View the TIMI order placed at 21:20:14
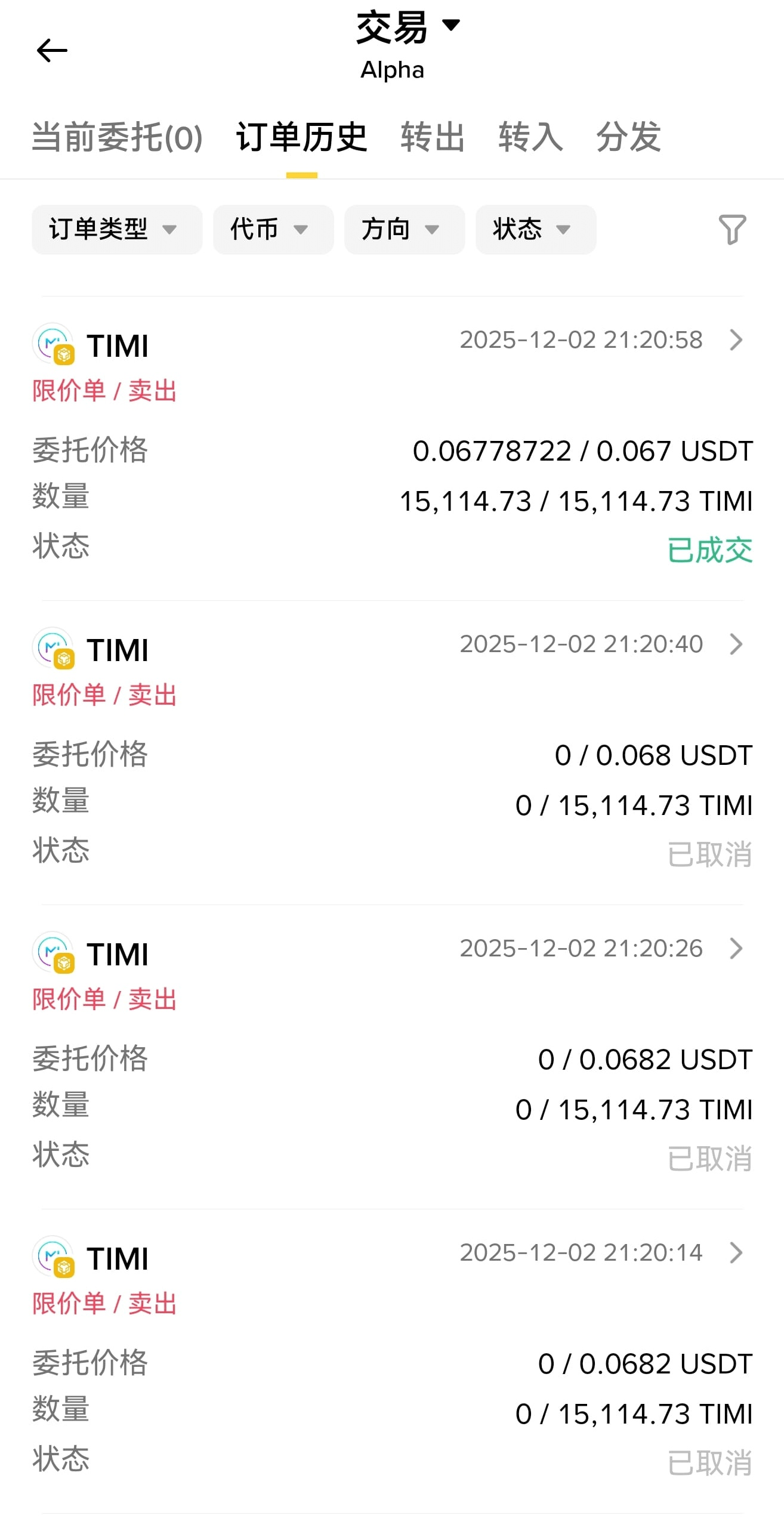The width and height of the screenshot is (784, 1528). [736, 1253]
